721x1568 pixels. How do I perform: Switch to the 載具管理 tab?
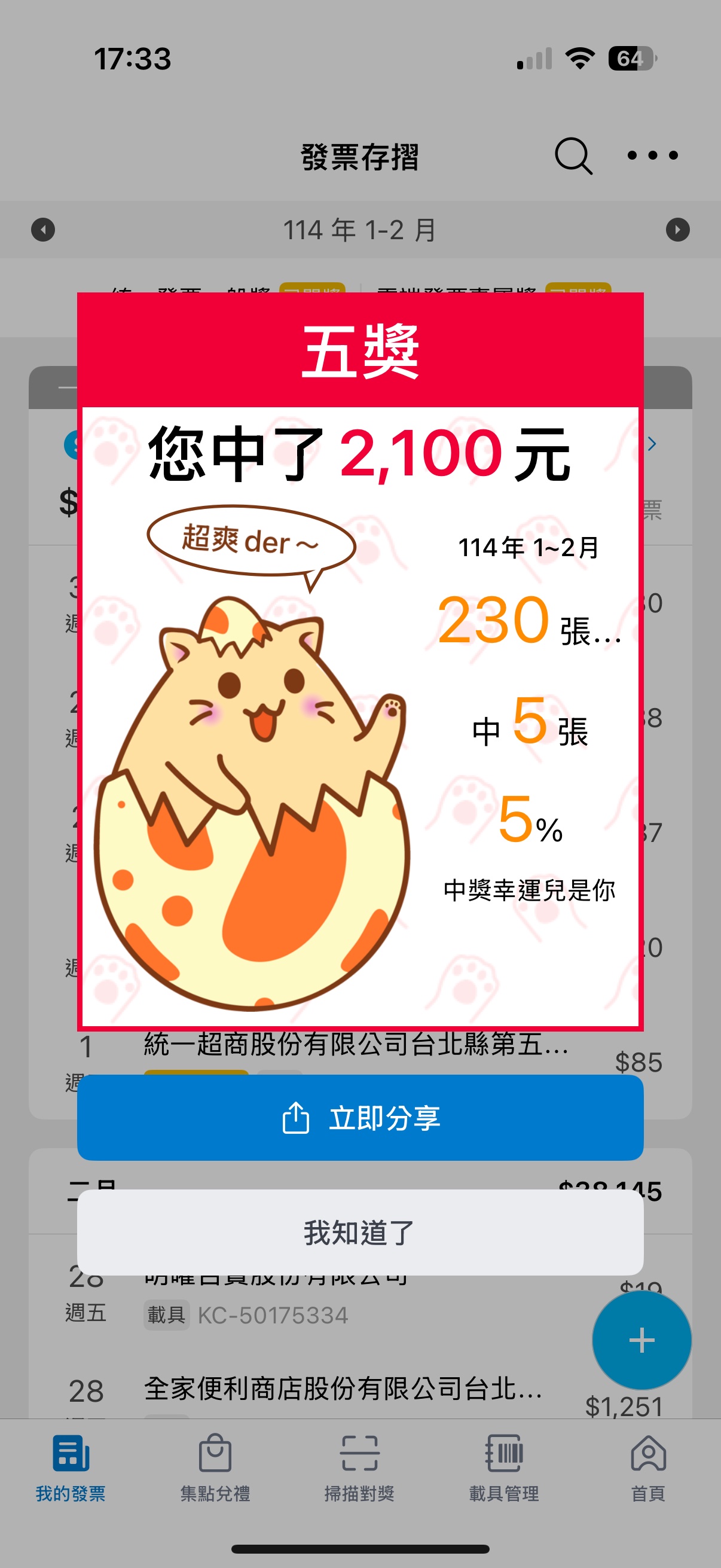(x=504, y=1468)
